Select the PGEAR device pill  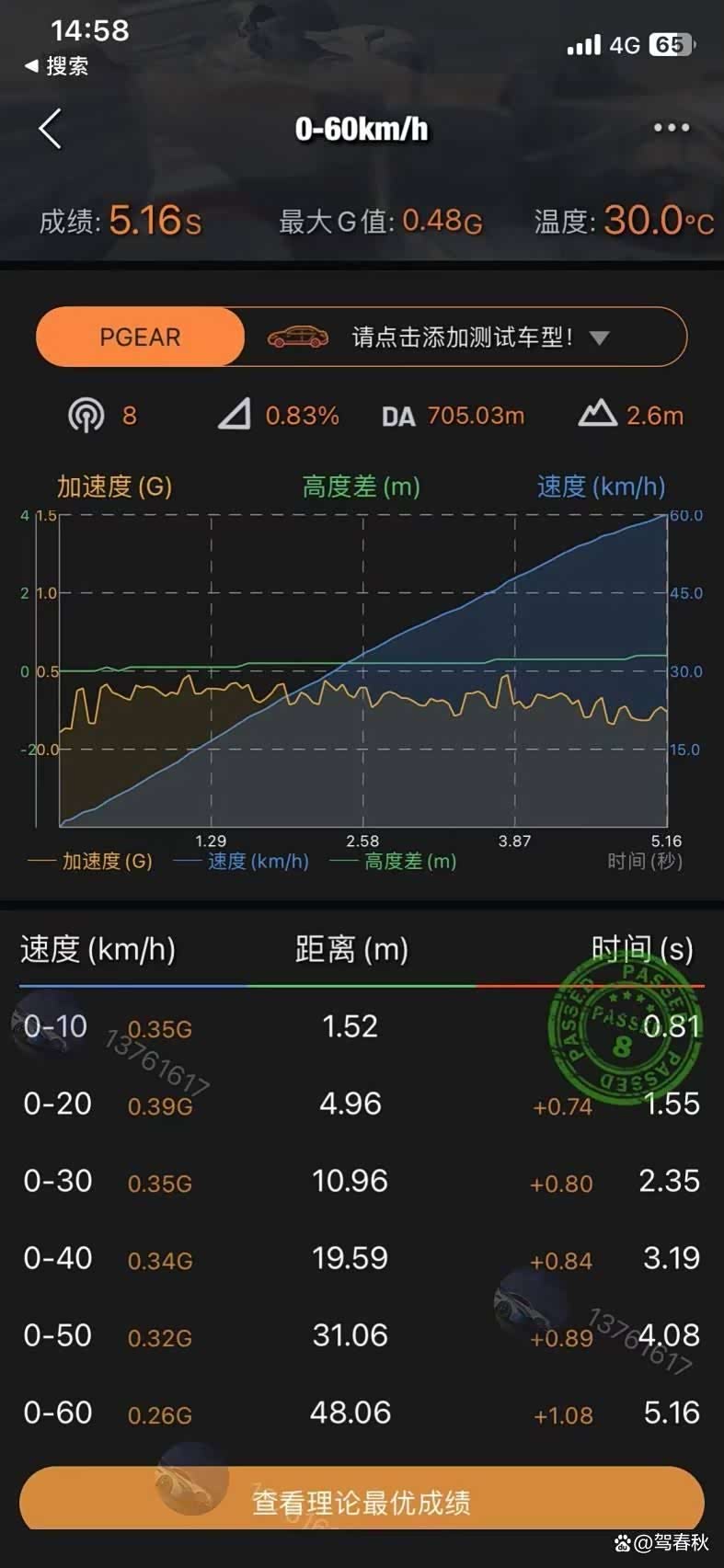pos(141,337)
